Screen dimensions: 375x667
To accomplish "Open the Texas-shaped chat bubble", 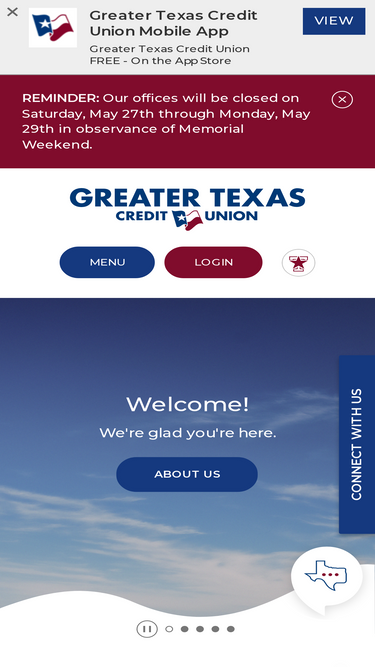I will click(327, 577).
